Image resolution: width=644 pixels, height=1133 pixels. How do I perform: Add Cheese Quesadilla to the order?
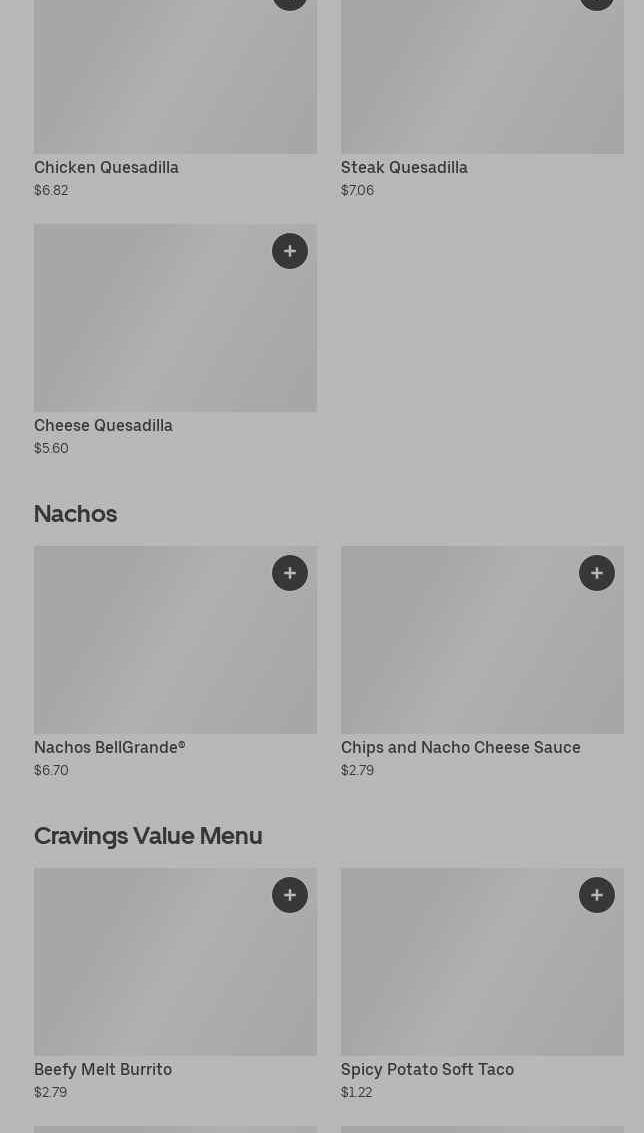(x=290, y=251)
